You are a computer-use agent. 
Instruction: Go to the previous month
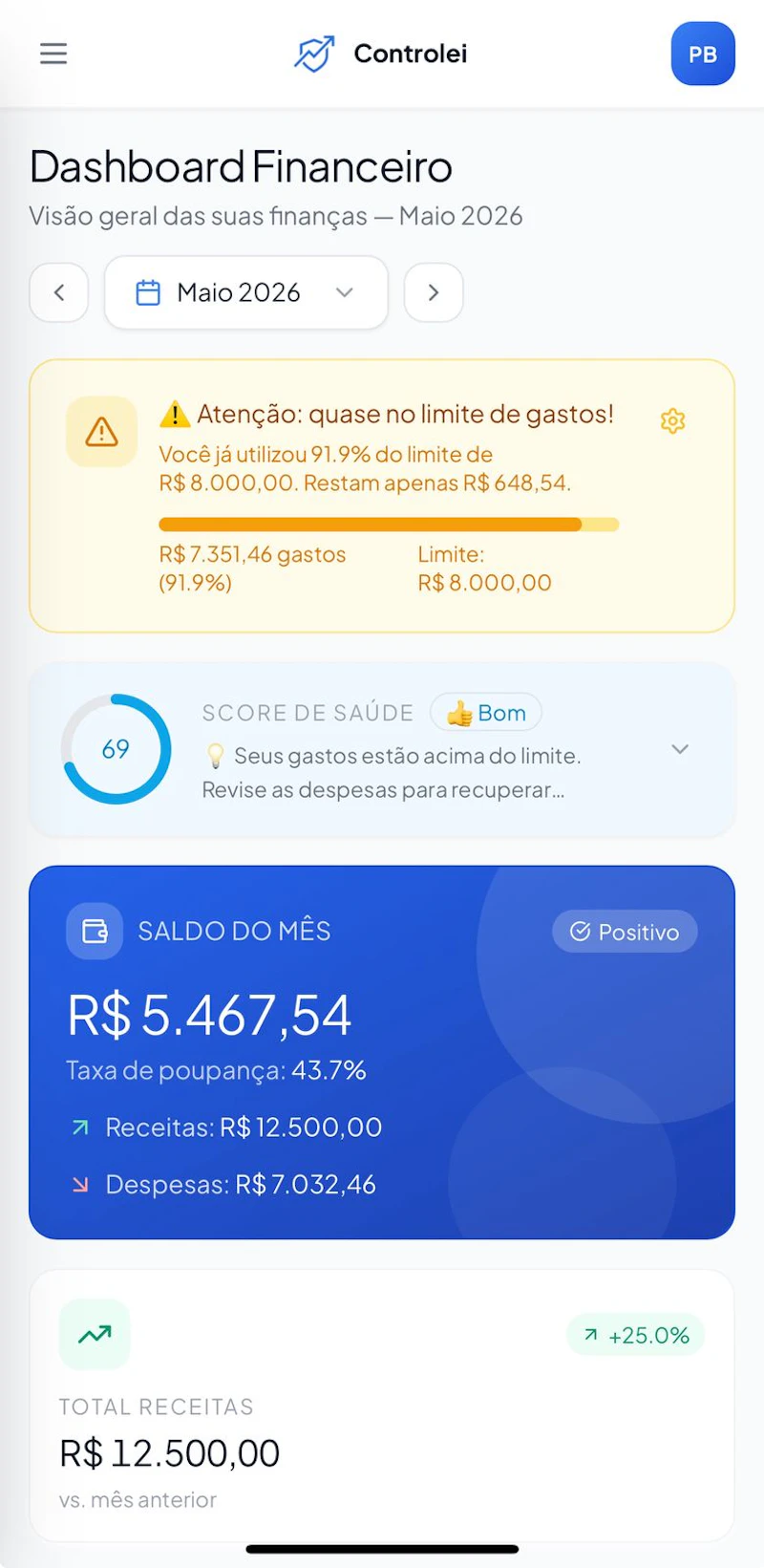tap(59, 292)
